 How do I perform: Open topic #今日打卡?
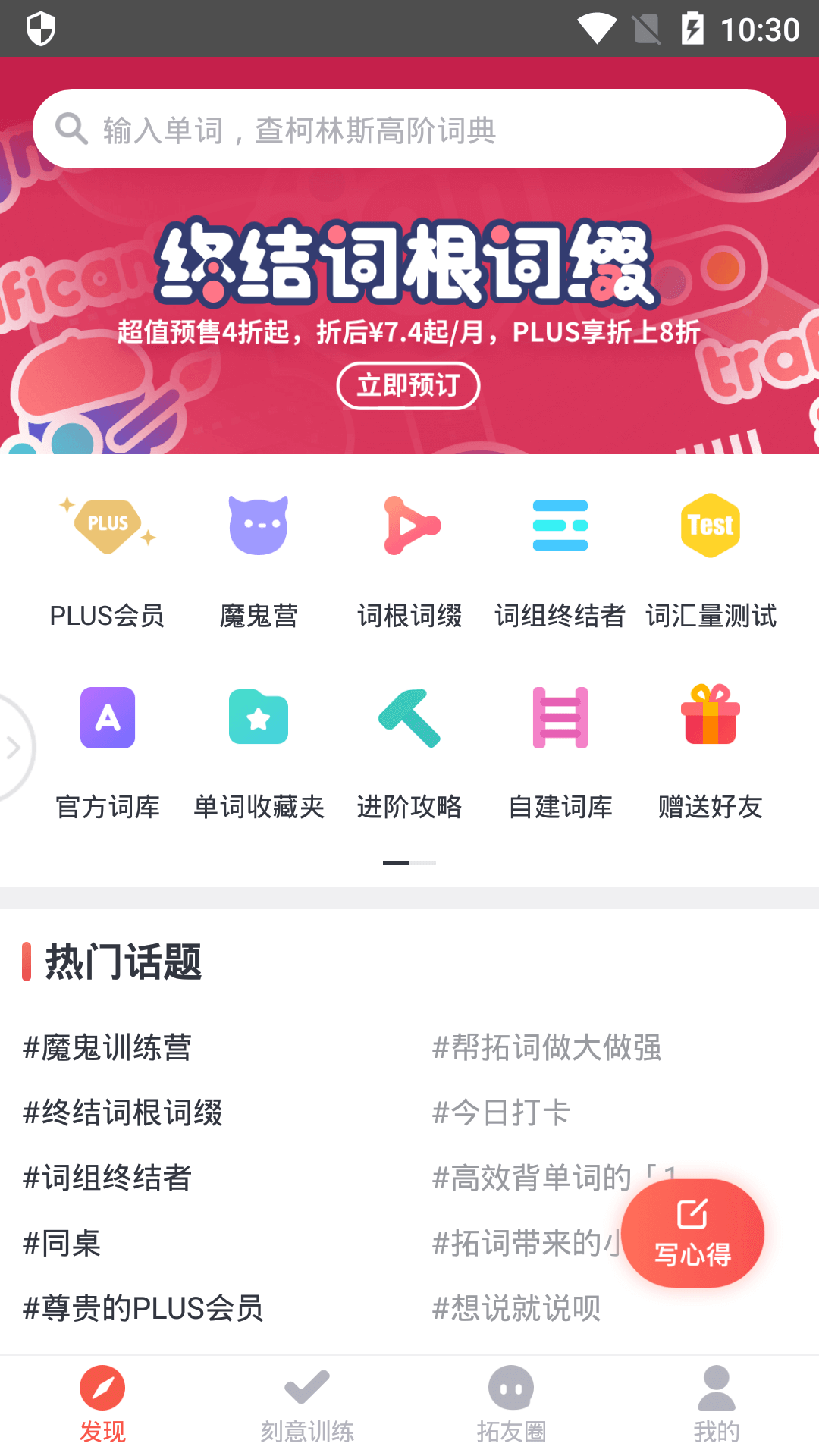click(501, 1112)
